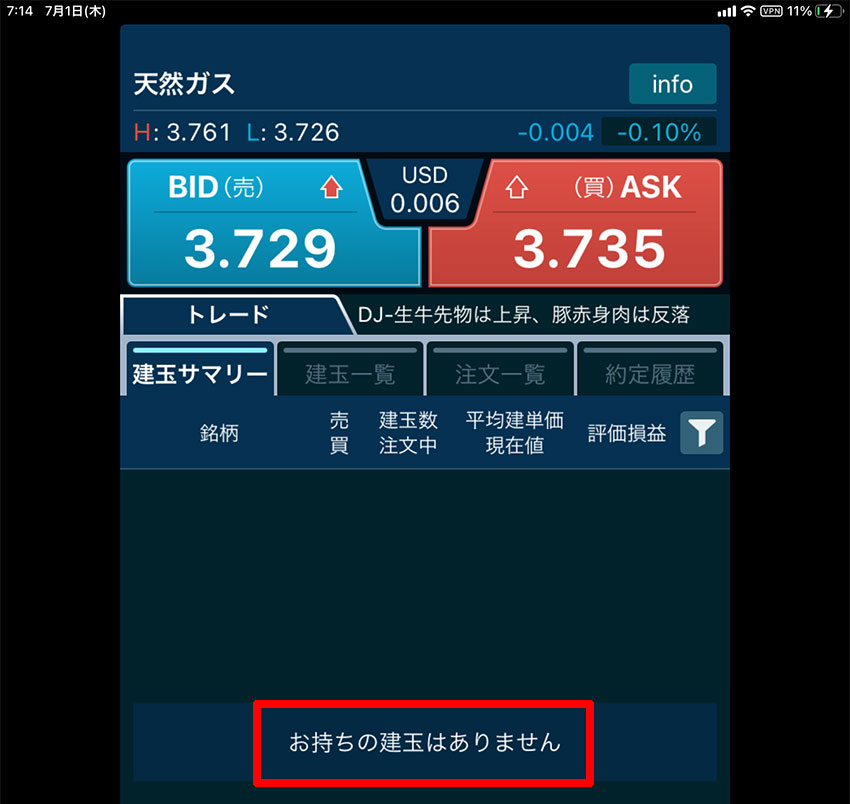The height and width of the screenshot is (804, 850).
Task: Switch to the 建玉サマリー tab
Action: pos(200,370)
